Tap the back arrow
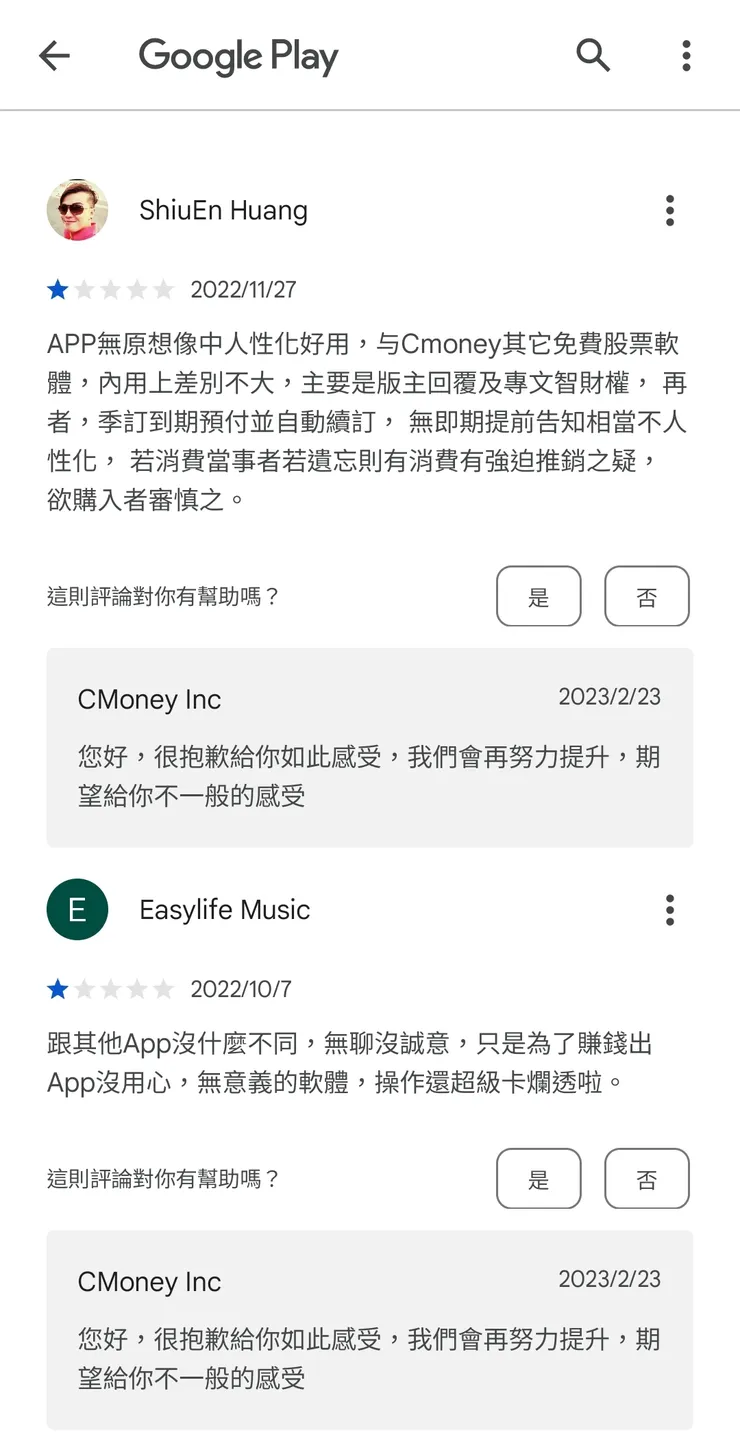This screenshot has height=1444, width=740. coord(55,56)
